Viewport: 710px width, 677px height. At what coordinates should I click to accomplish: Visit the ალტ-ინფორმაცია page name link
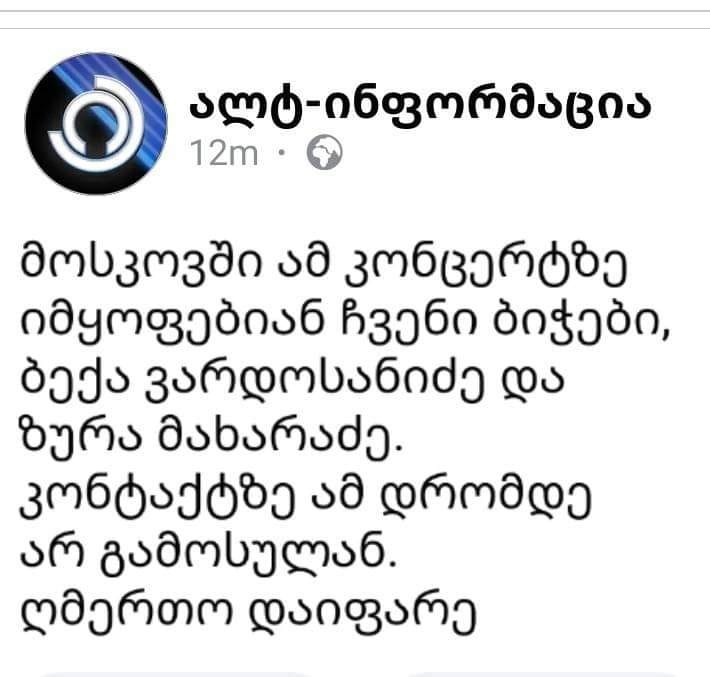[x=420, y=102]
